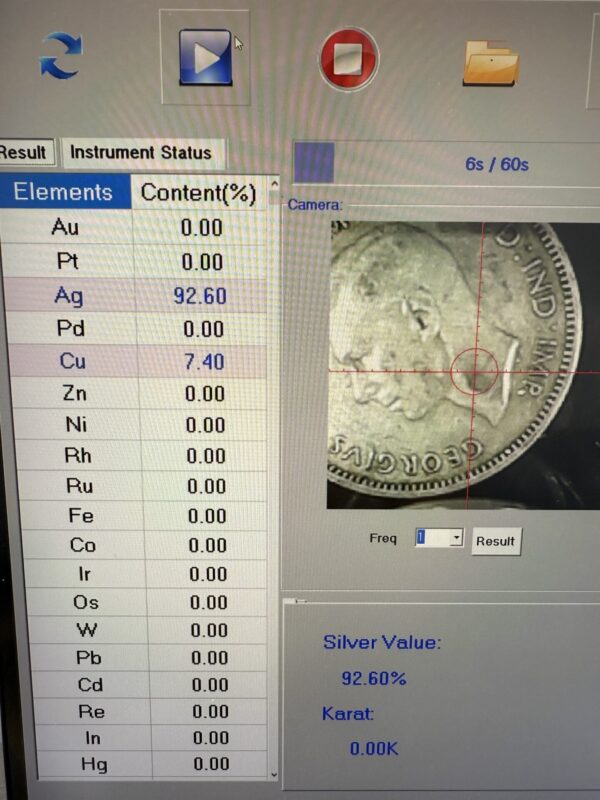
Task: Stop the analysis with the red stop button
Action: click(x=349, y=59)
